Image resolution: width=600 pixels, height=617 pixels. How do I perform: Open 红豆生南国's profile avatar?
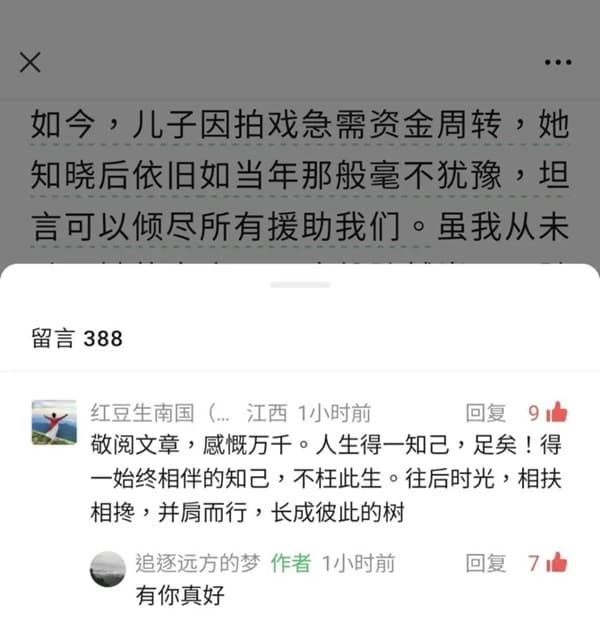tap(53, 422)
